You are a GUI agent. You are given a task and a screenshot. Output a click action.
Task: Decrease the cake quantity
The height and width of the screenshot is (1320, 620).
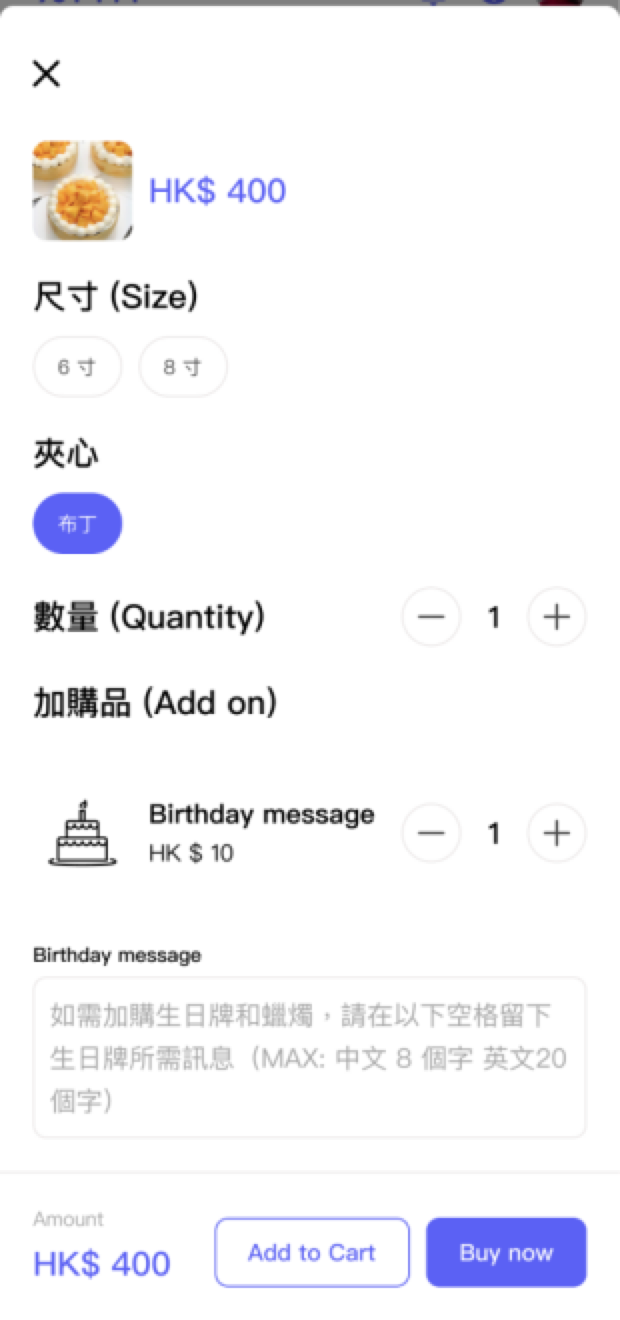point(431,617)
